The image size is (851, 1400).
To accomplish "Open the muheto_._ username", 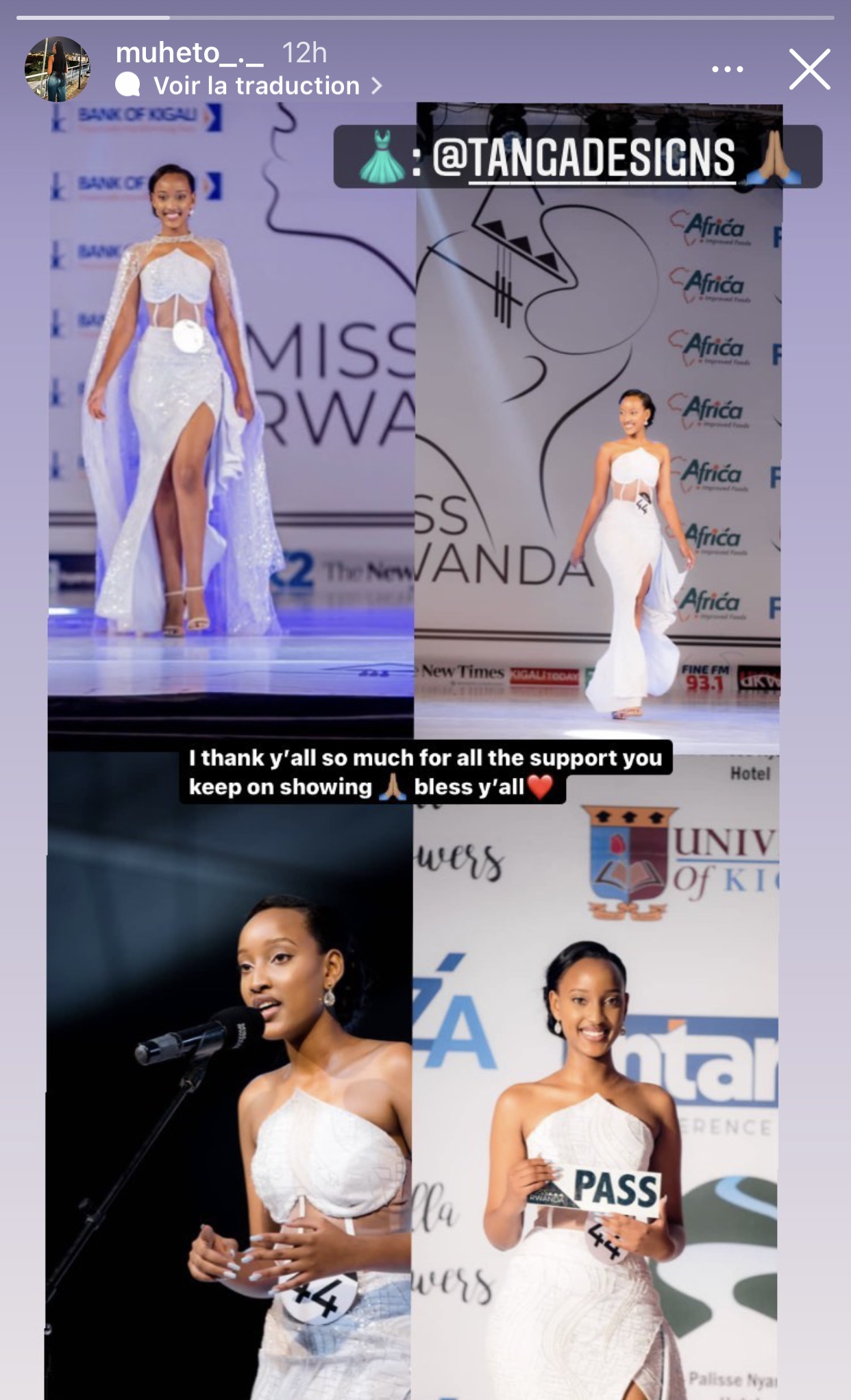I will 190,53.
